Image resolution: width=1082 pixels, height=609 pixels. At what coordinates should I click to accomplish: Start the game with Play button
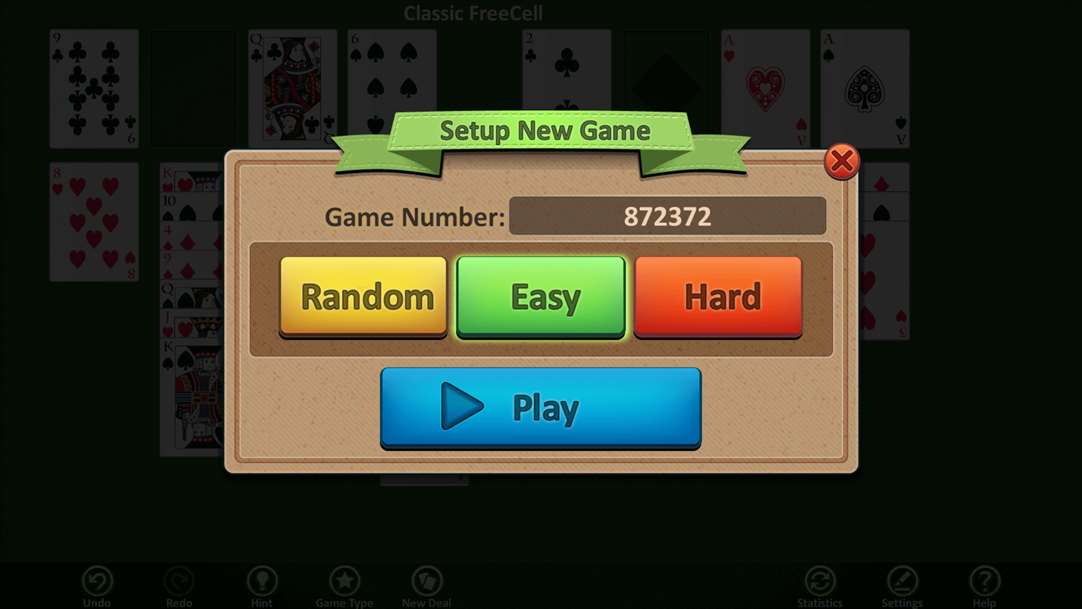540,407
